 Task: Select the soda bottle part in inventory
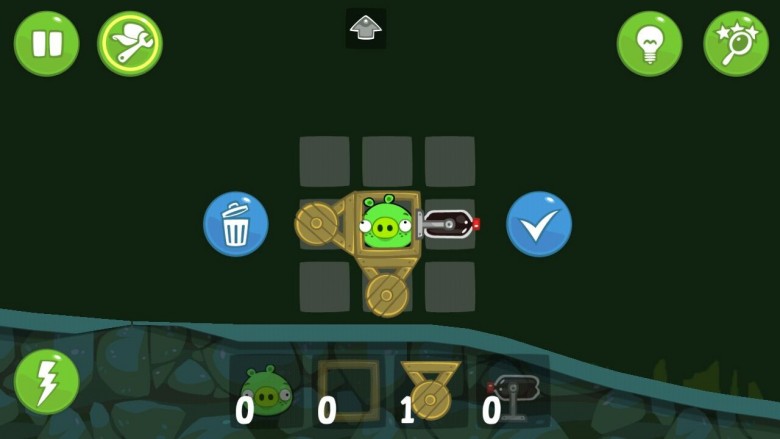(514, 390)
